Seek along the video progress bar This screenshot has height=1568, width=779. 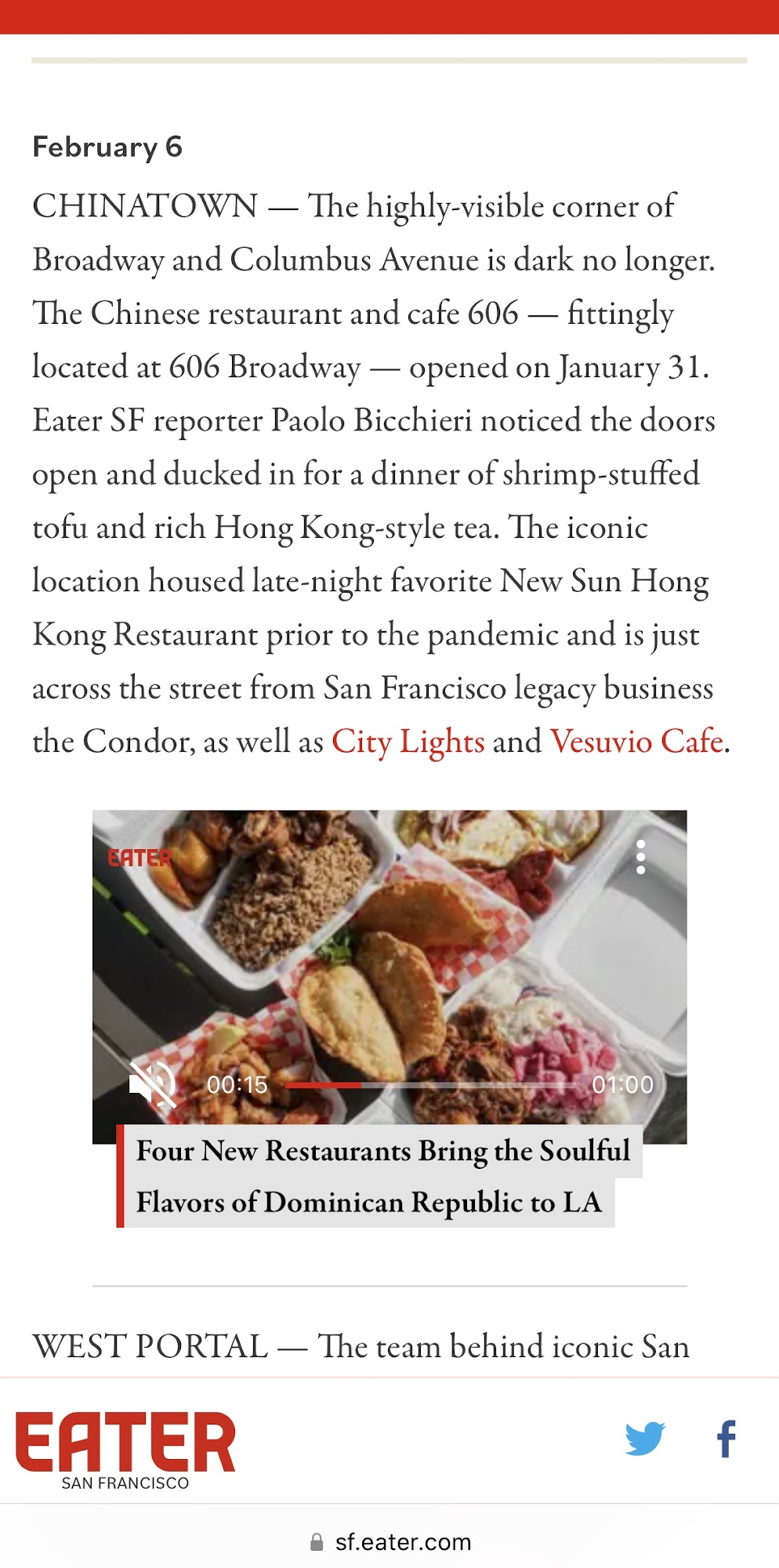pyautogui.click(x=429, y=1085)
